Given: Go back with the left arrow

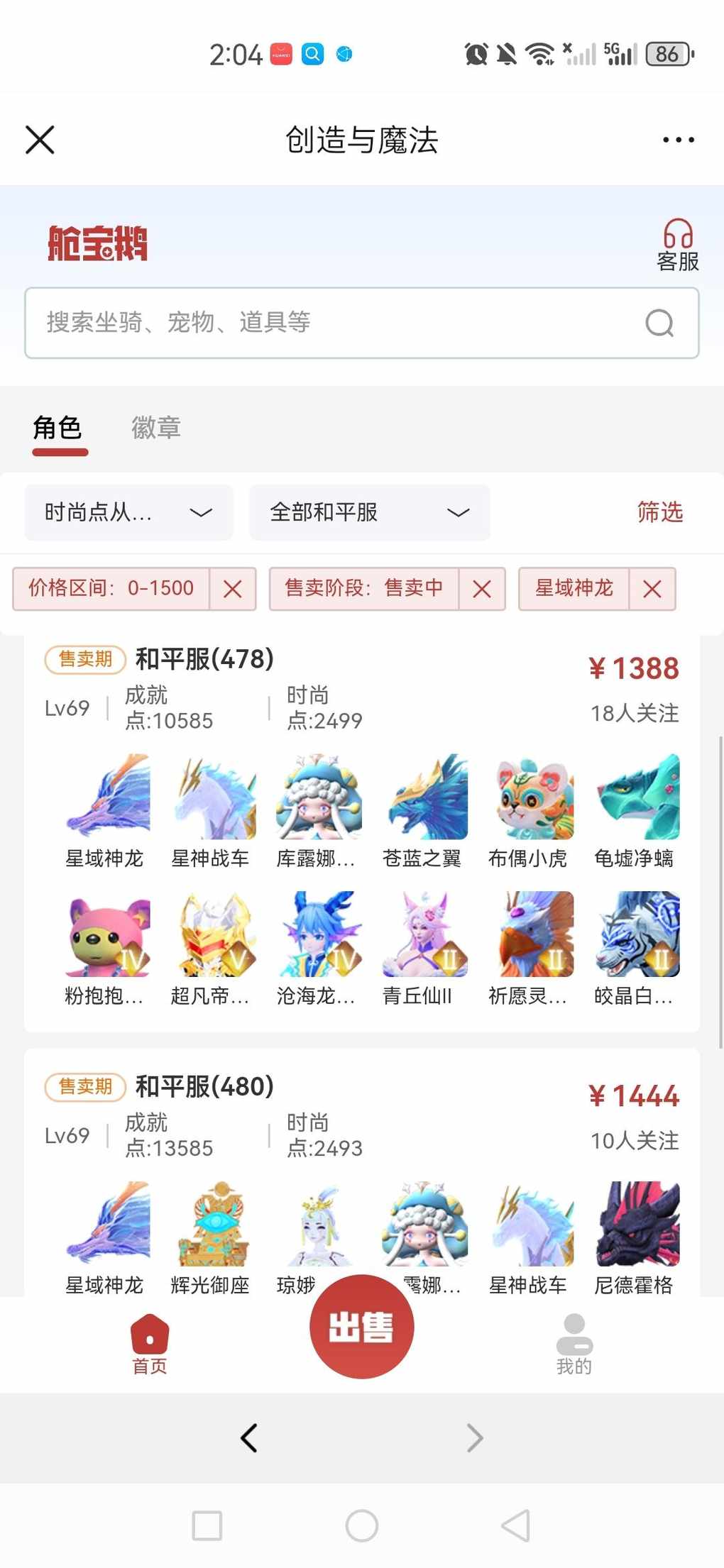Looking at the screenshot, I should tap(248, 1438).
